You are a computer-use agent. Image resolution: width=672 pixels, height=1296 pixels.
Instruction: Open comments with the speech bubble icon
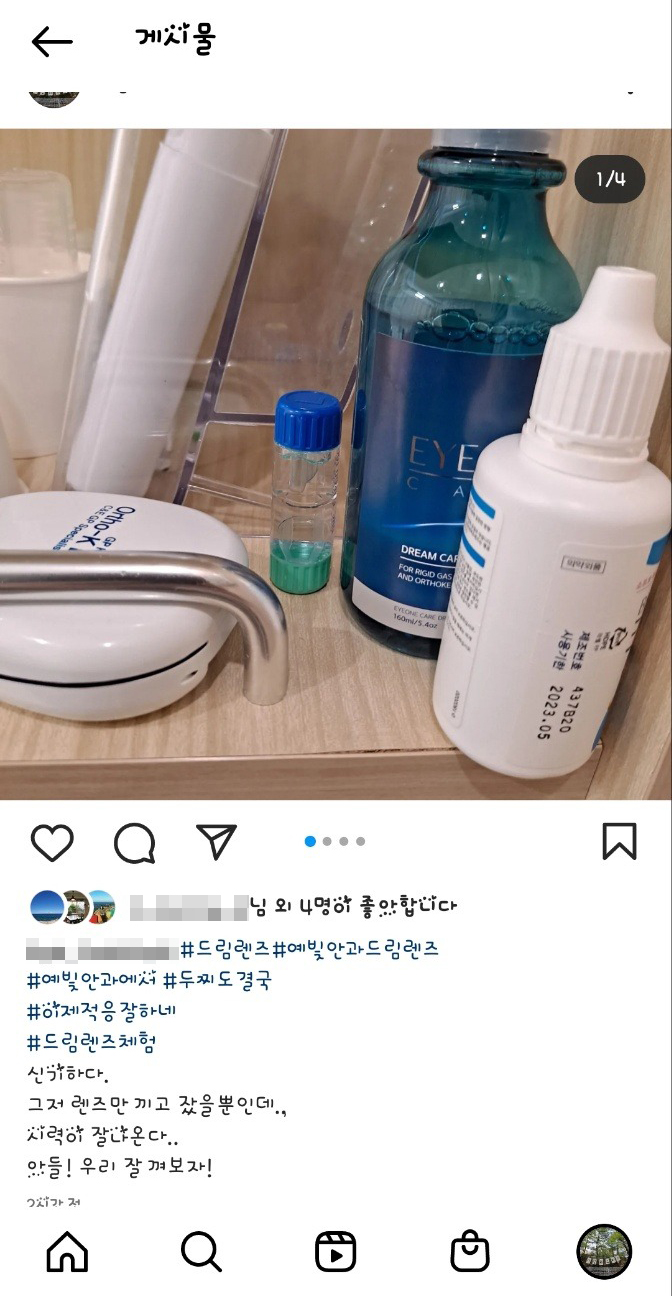click(134, 843)
